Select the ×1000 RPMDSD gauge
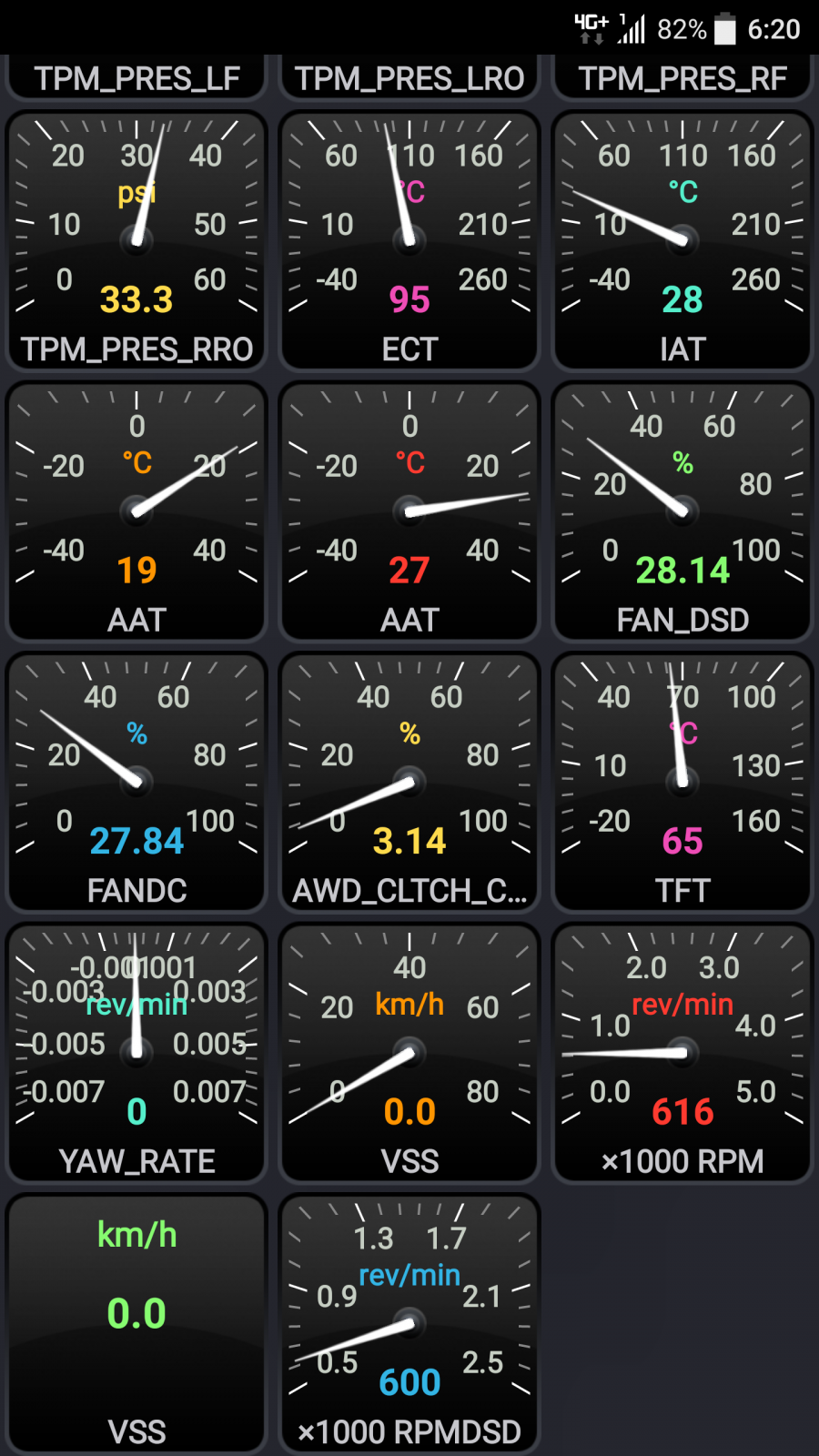819x1456 pixels. pyautogui.click(x=409, y=1324)
